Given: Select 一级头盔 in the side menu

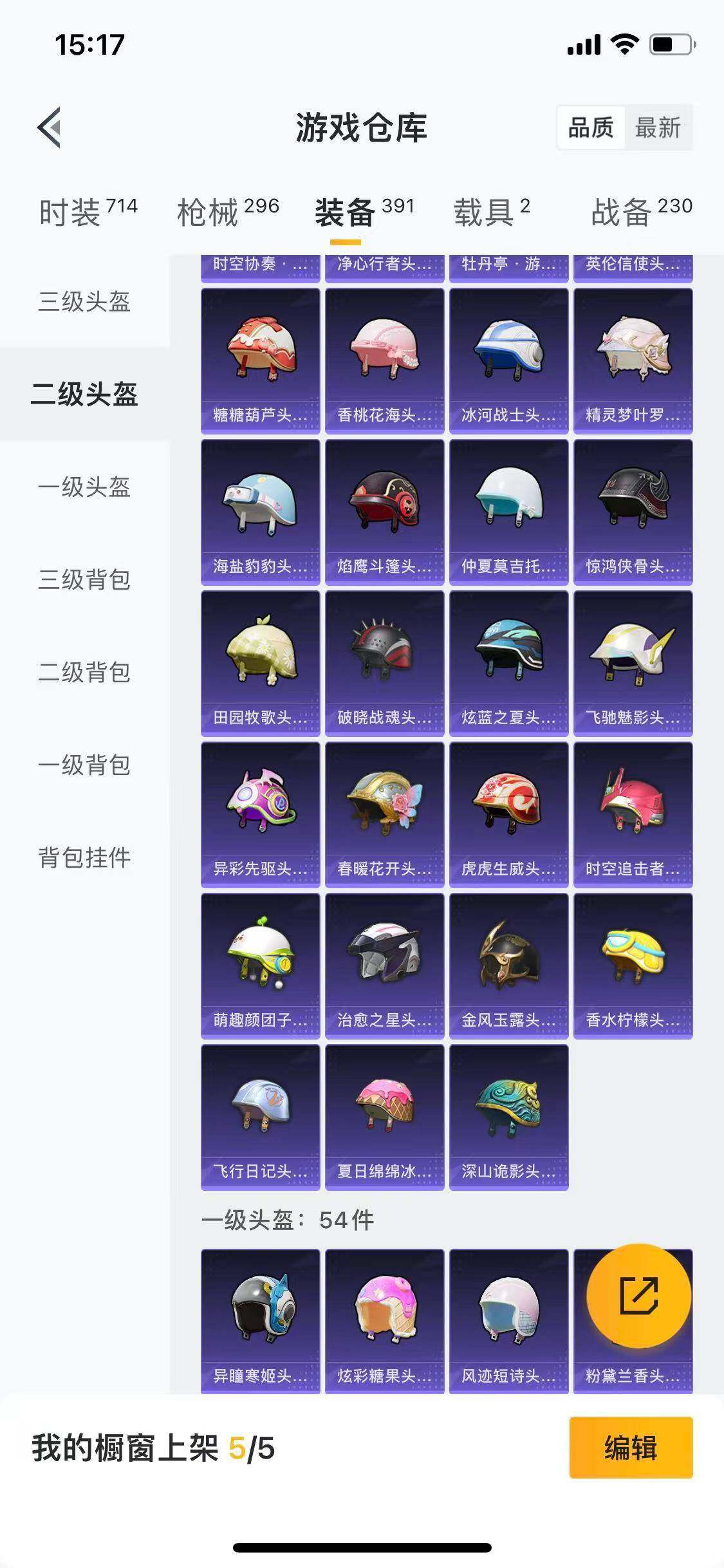Looking at the screenshot, I should tap(84, 487).
